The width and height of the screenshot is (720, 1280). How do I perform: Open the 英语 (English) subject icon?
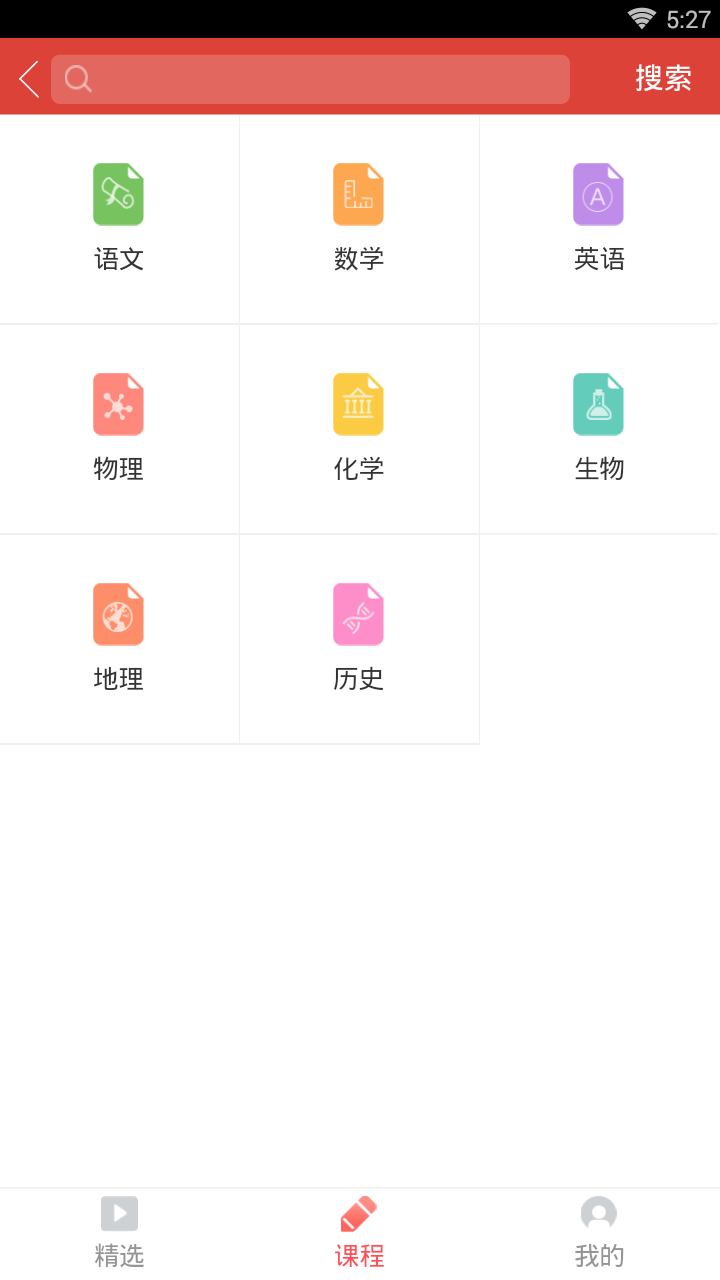tap(598, 194)
